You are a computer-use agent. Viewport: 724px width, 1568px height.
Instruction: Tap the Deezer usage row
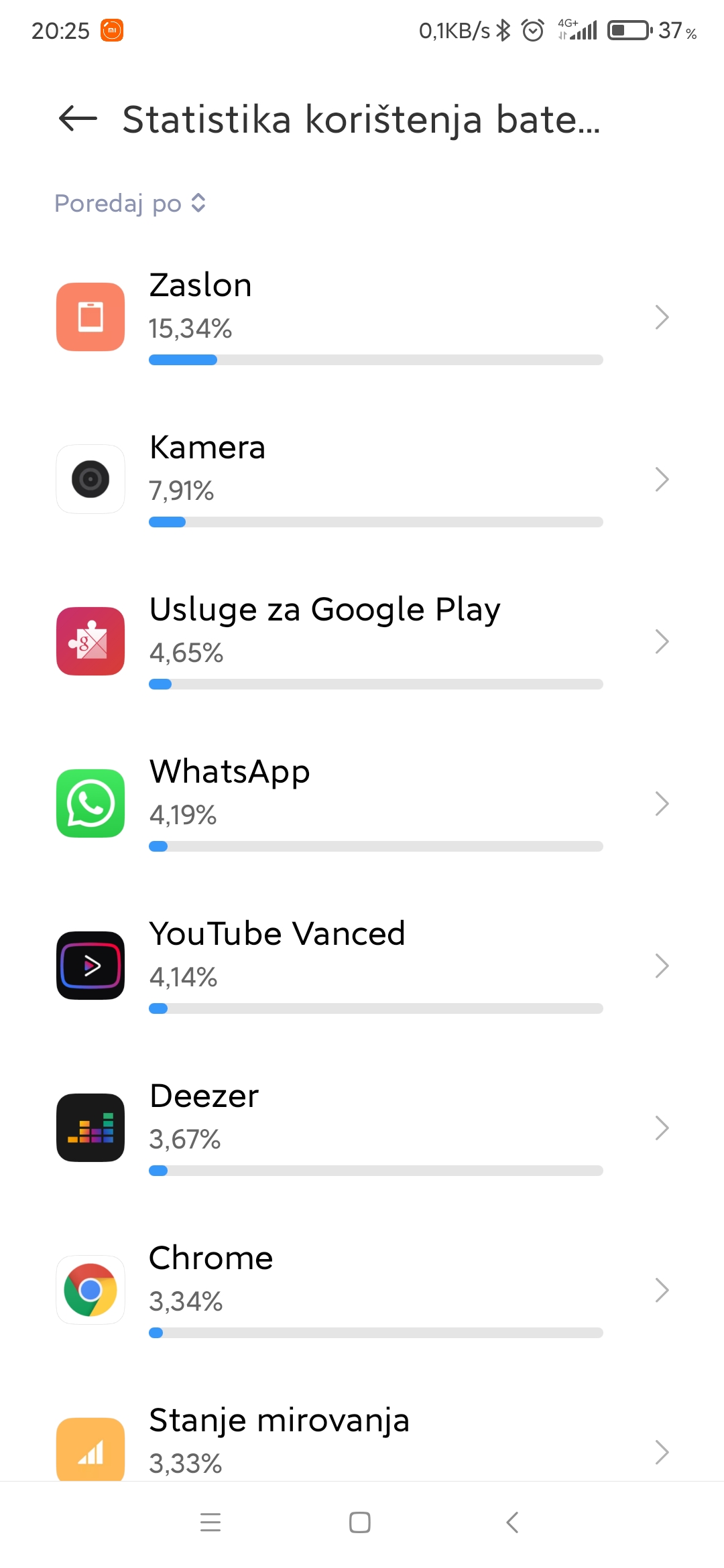pyautogui.click(x=362, y=1128)
